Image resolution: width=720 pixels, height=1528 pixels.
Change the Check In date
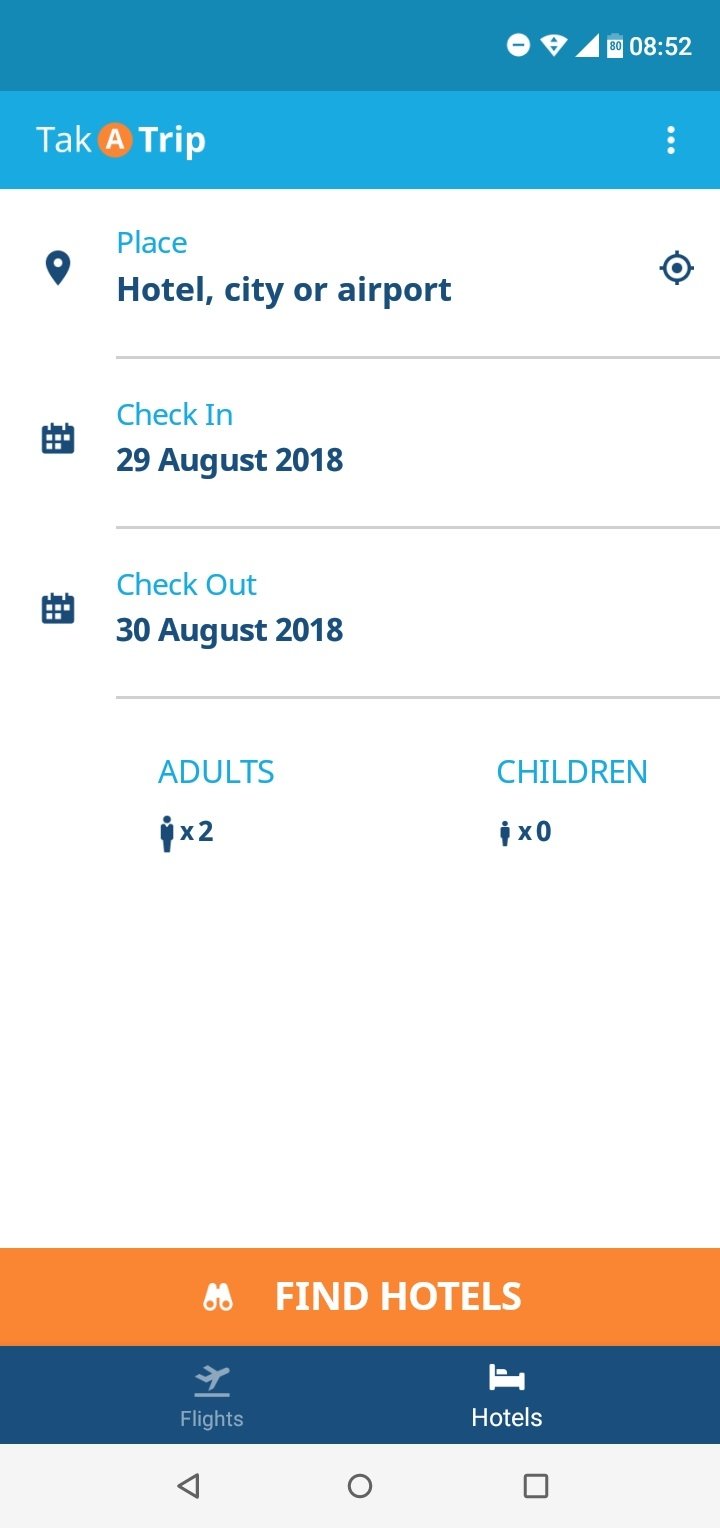pyautogui.click(x=360, y=440)
